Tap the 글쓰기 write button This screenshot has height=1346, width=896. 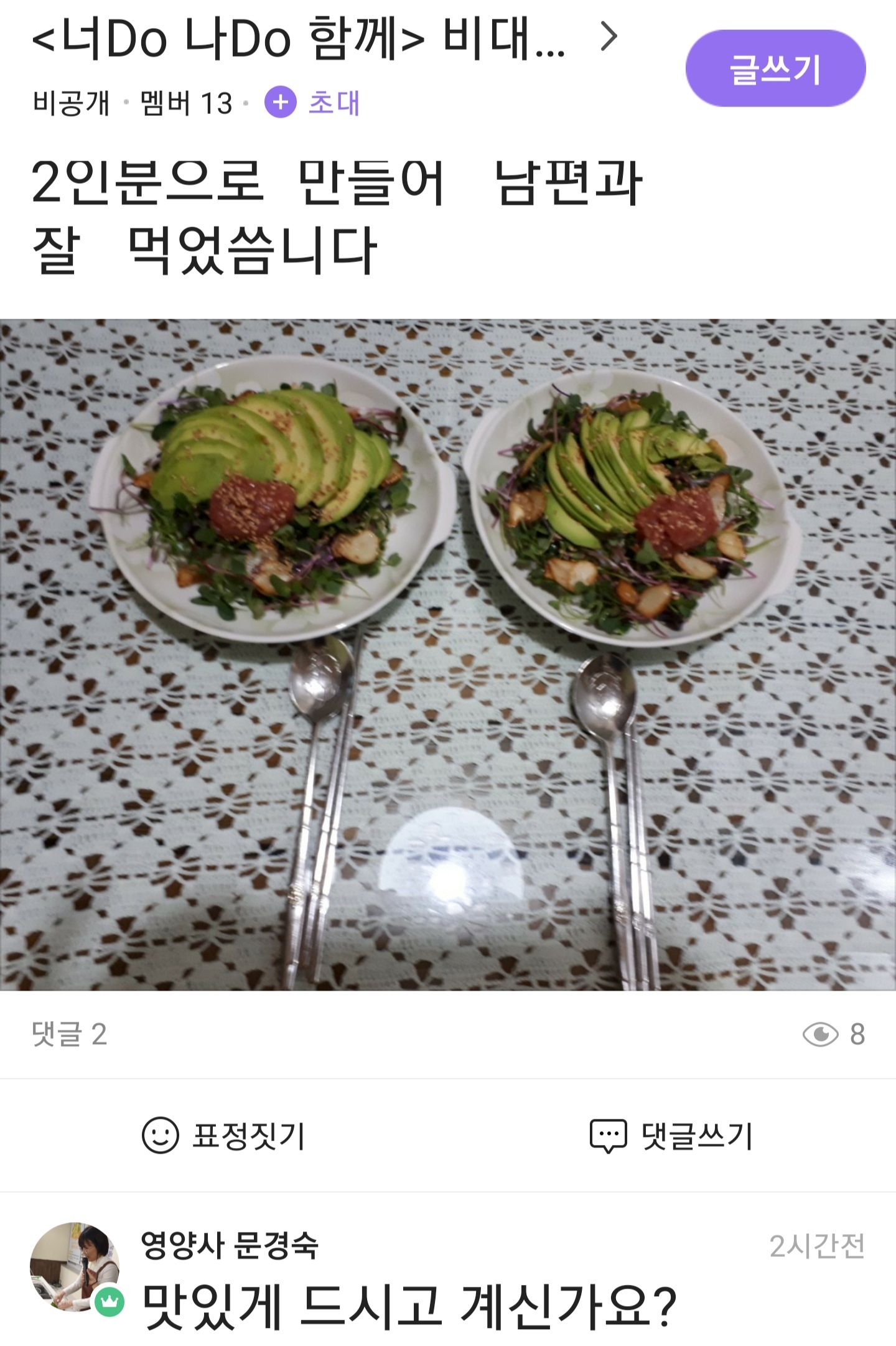775,68
